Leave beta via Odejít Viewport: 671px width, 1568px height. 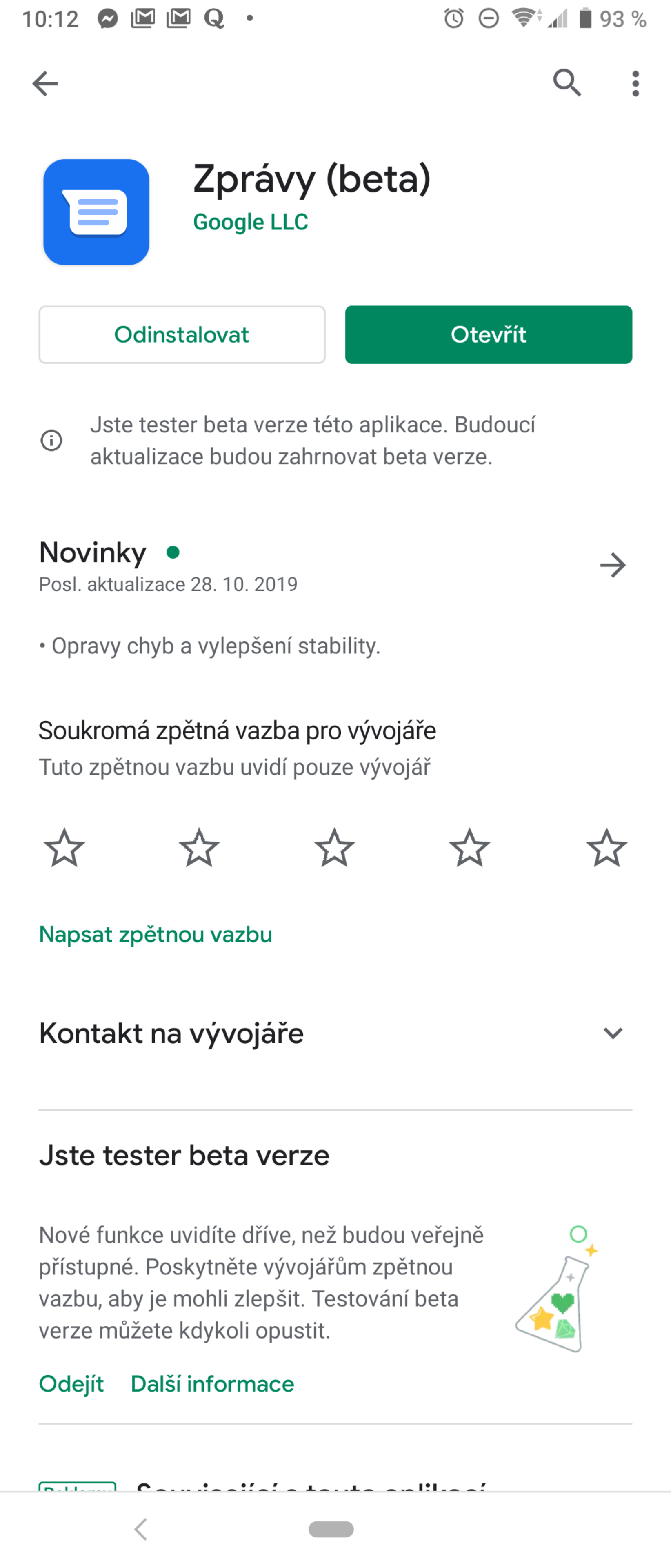point(72,1383)
